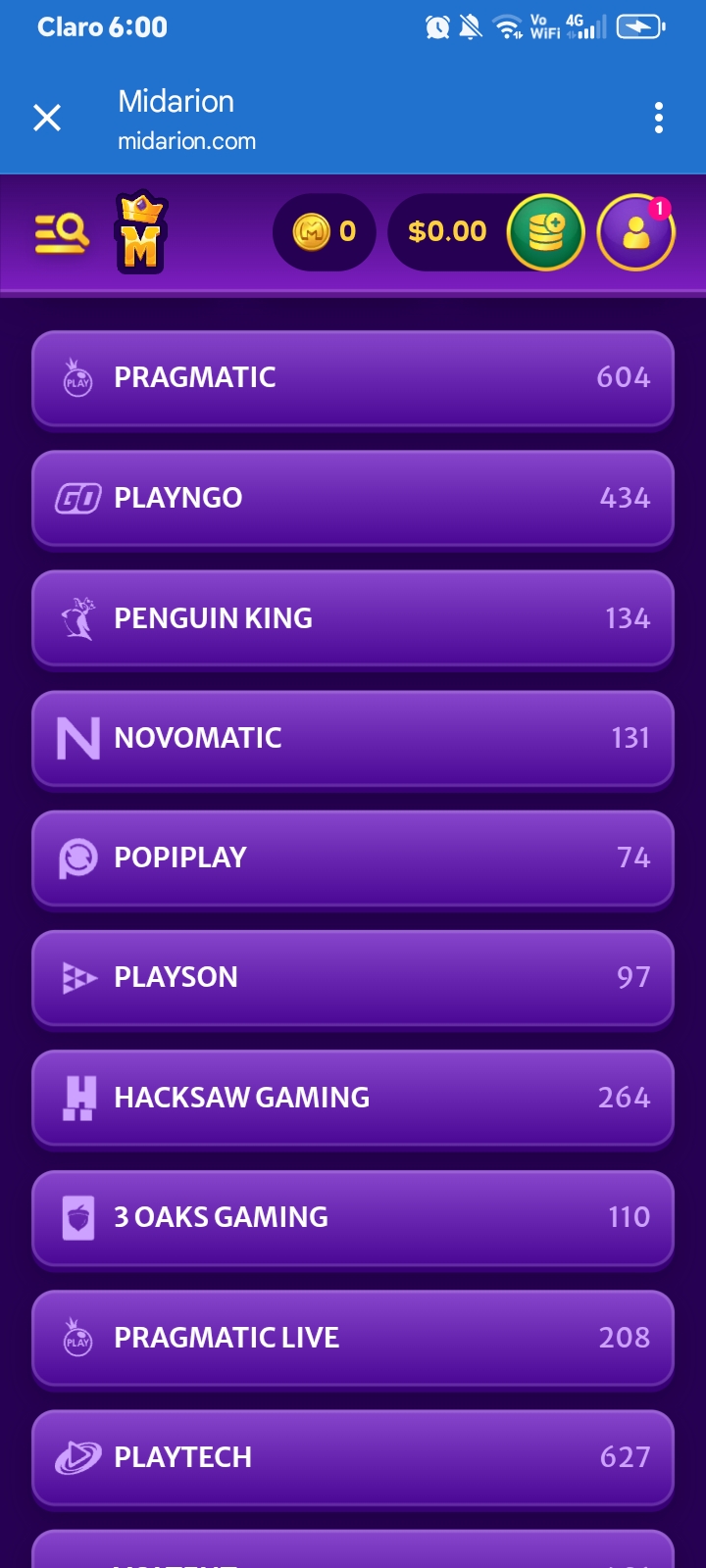The image size is (706, 1568).
Task: Open the search menu icon
Action: pyautogui.click(x=61, y=233)
